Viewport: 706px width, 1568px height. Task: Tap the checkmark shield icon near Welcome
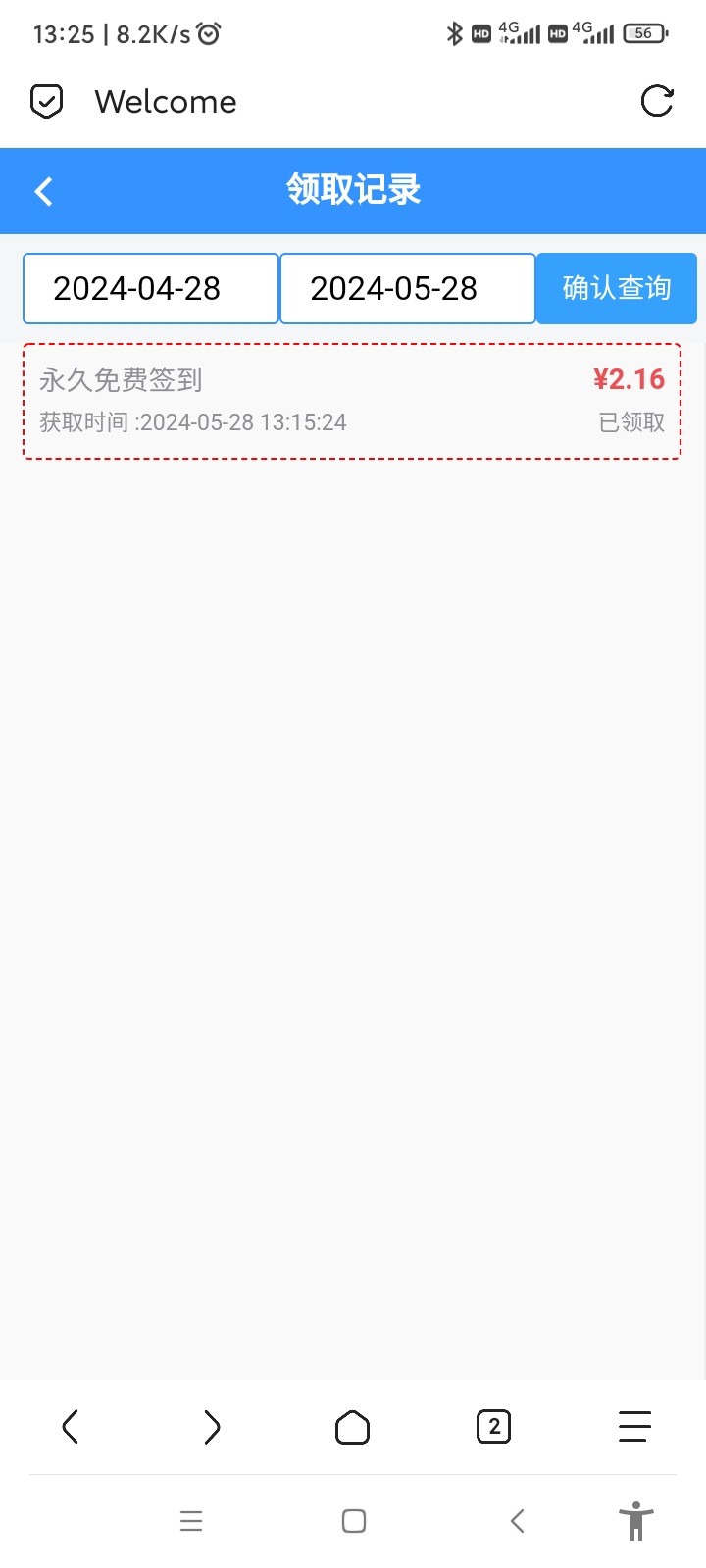pos(46,101)
